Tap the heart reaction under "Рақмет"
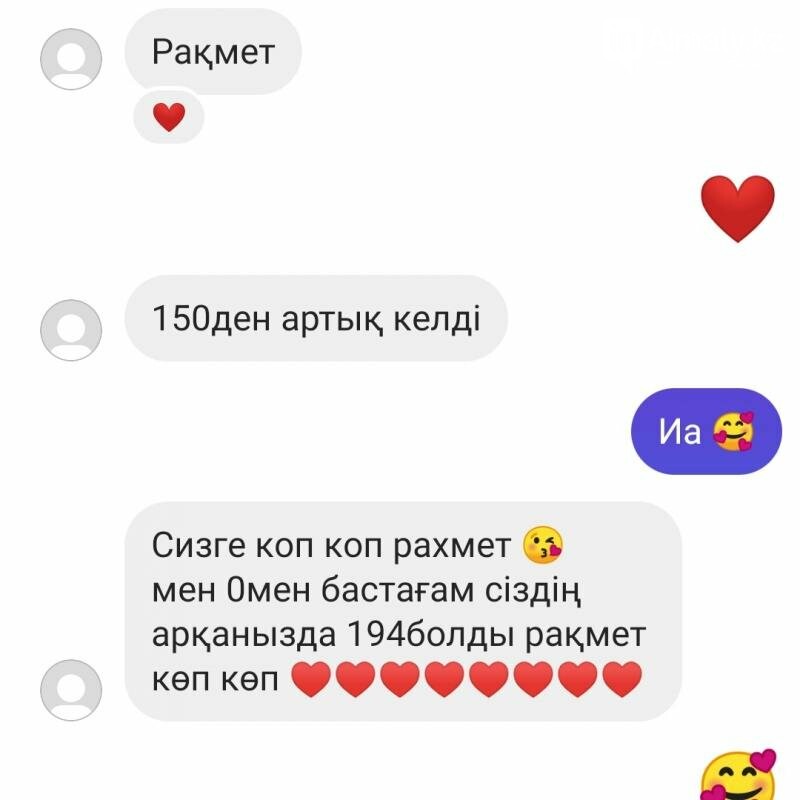Image resolution: width=800 pixels, height=800 pixels. pyautogui.click(x=169, y=119)
